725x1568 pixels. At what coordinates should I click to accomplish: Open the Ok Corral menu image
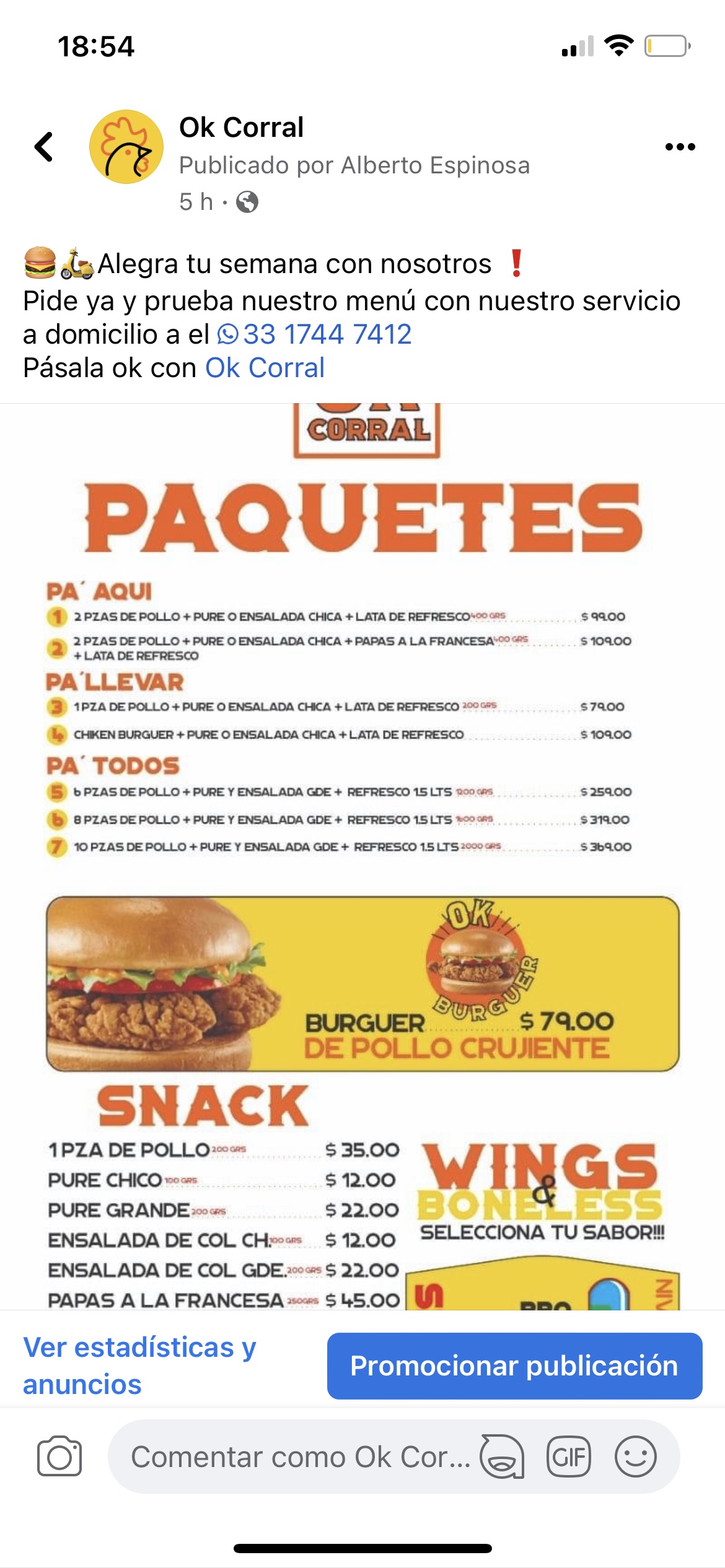362,855
